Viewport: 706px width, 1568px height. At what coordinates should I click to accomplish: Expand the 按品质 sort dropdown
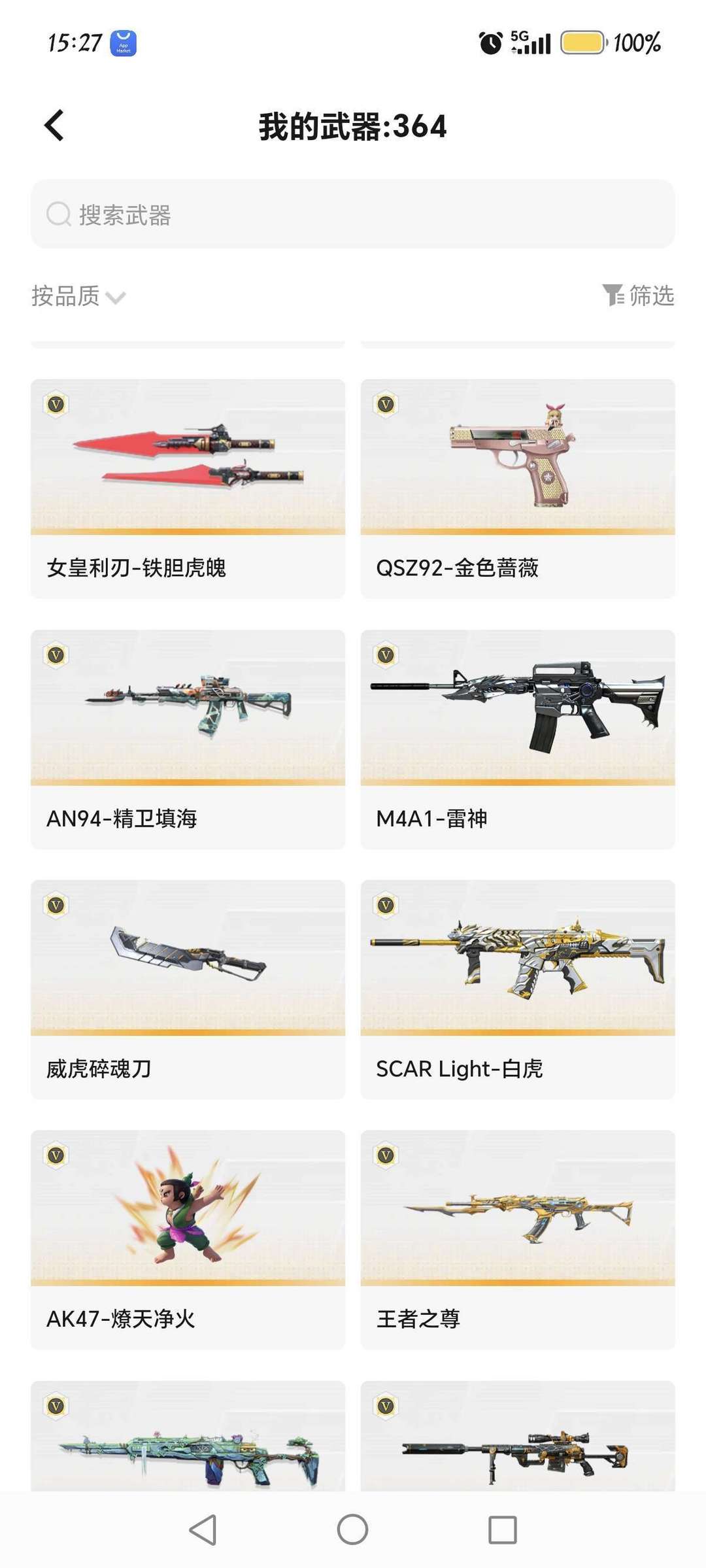78,296
